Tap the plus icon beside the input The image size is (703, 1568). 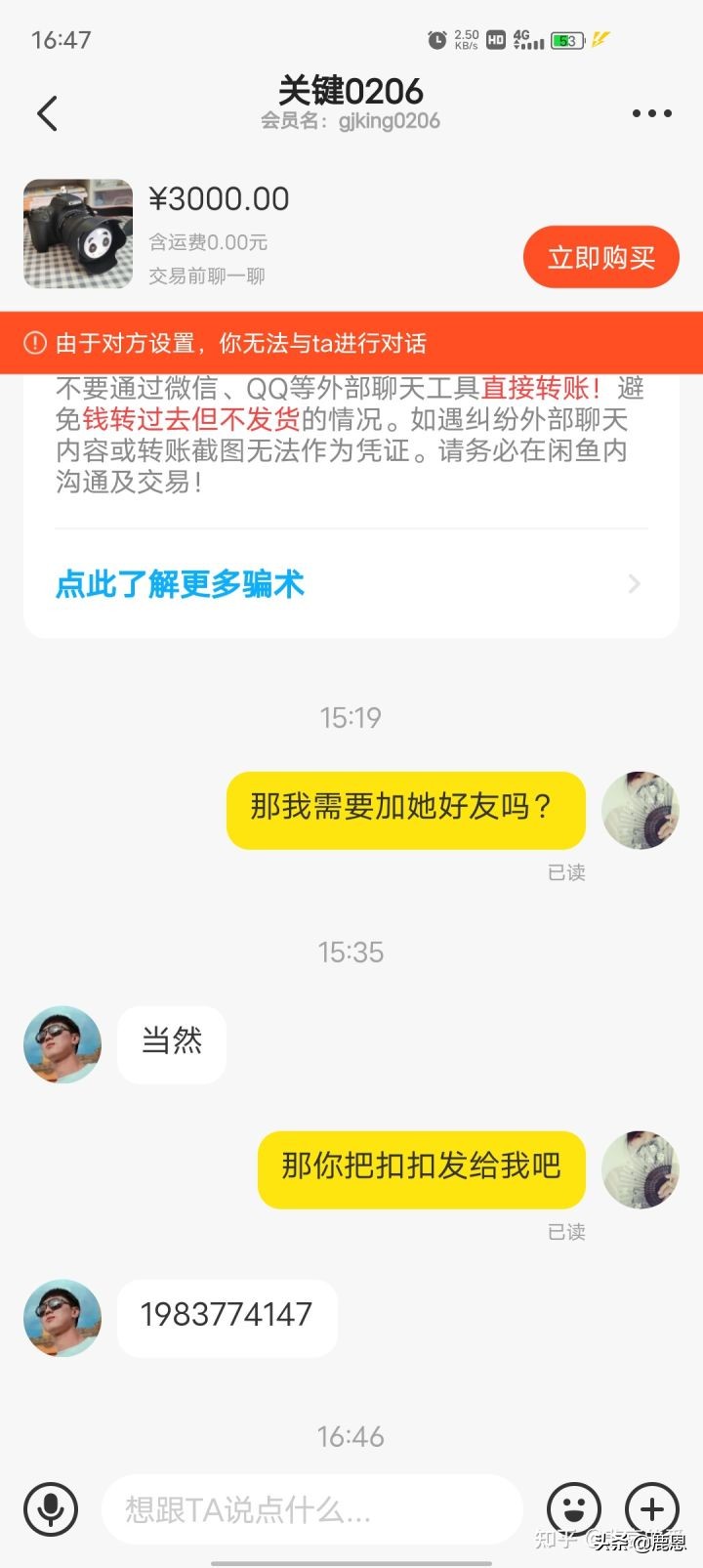click(652, 1509)
